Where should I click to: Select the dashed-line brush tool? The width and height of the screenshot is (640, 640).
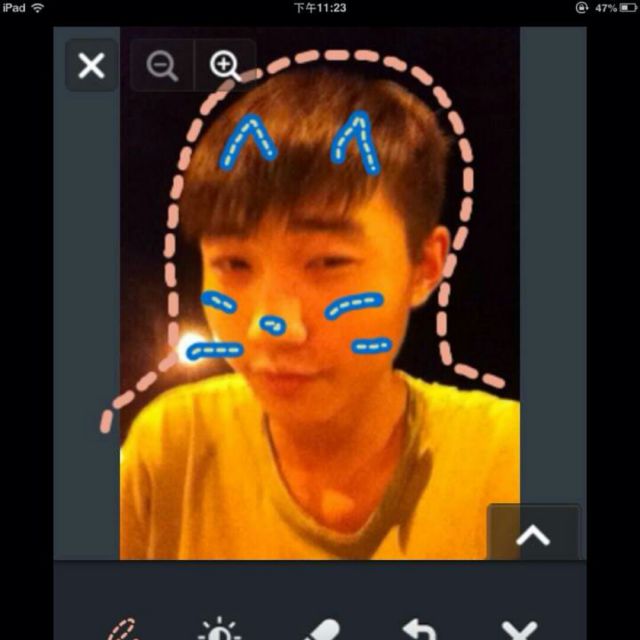point(124,629)
